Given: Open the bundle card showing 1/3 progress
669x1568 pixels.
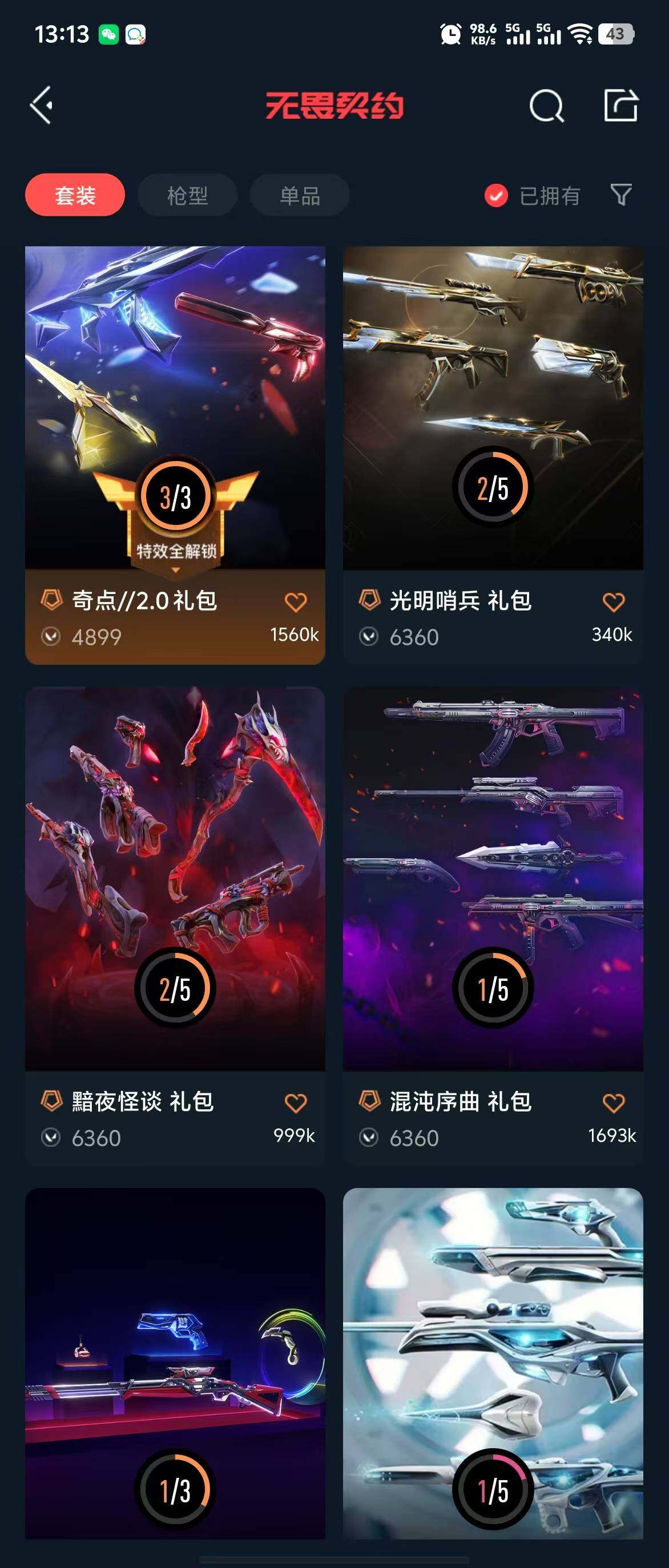Looking at the screenshot, I should [x=175, y=1364].
